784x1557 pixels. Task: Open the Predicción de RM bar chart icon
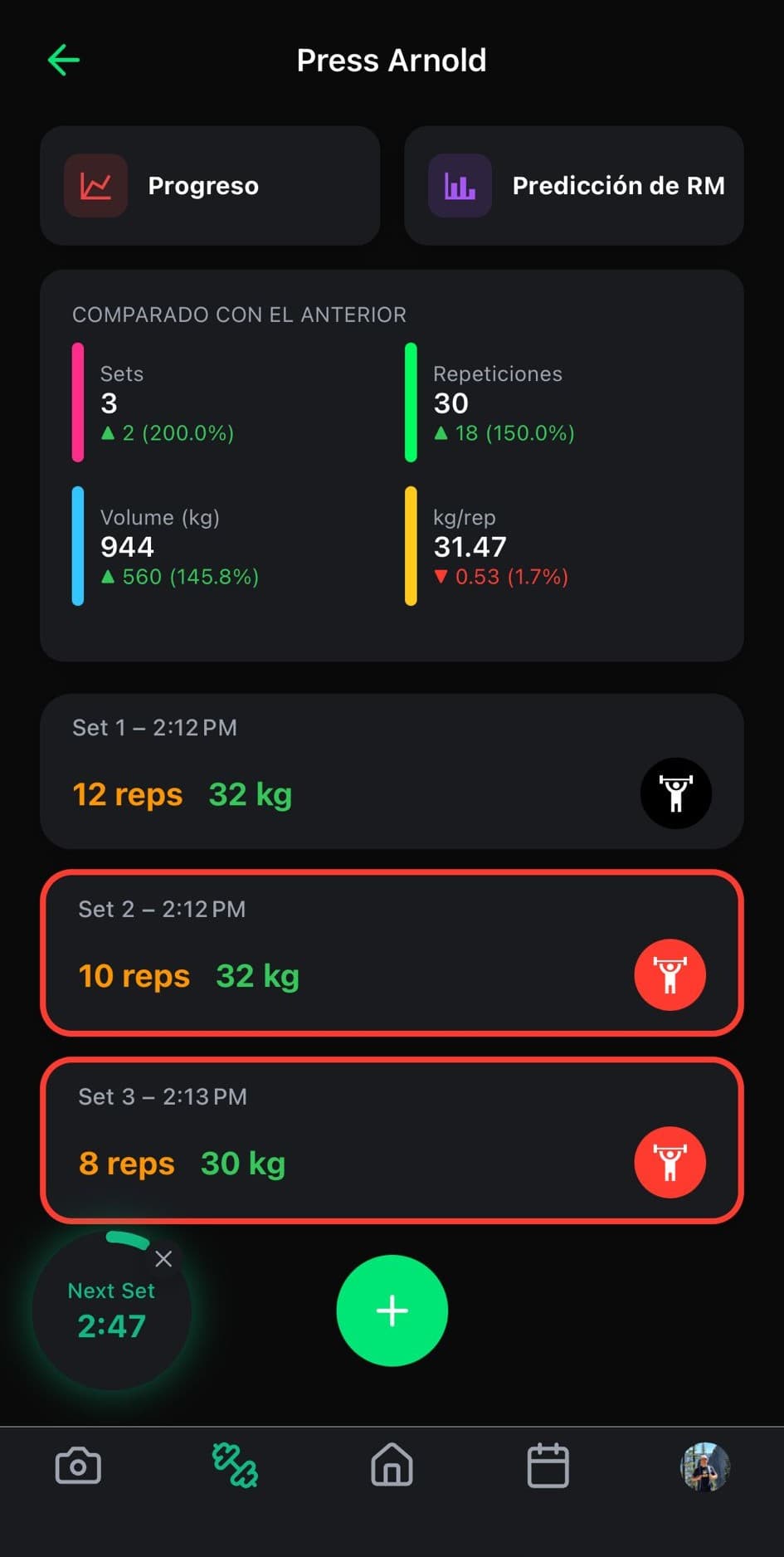pyautogui.click(x=459, y=185)
